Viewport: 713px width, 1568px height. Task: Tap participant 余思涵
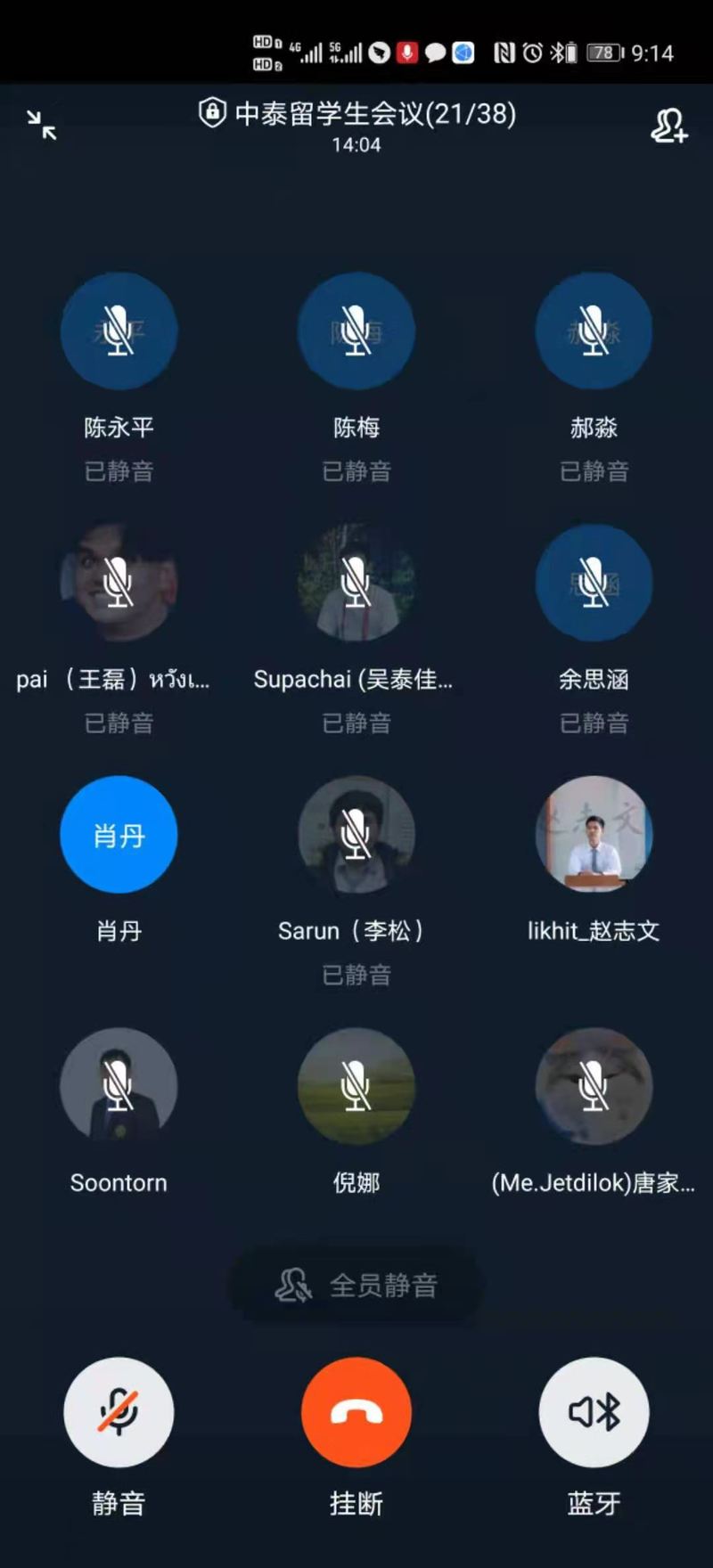(594, 584)
